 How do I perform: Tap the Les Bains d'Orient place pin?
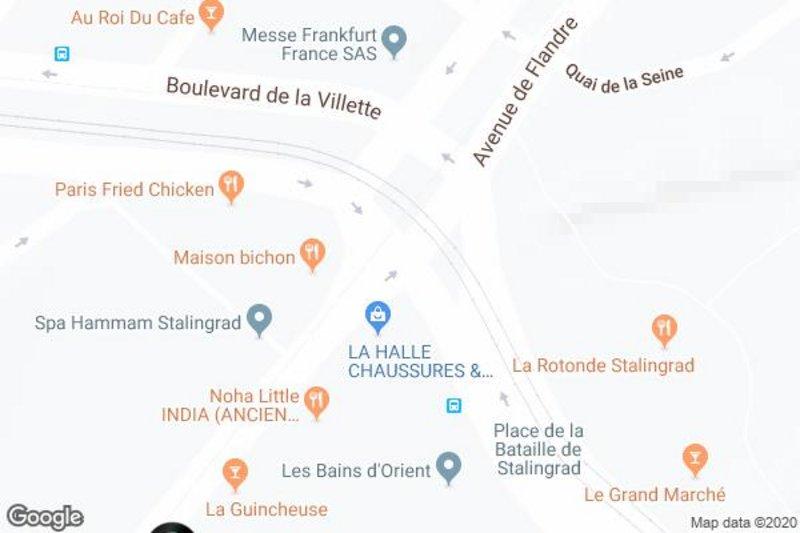click(449, 467)
